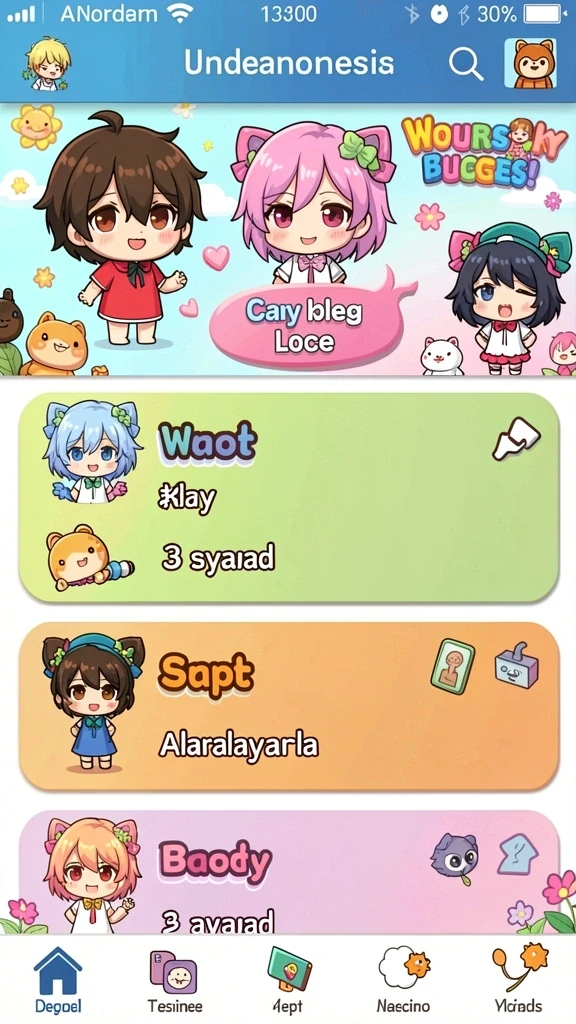
Task: Tap the blonde character avatar in header
Action: 47,65
